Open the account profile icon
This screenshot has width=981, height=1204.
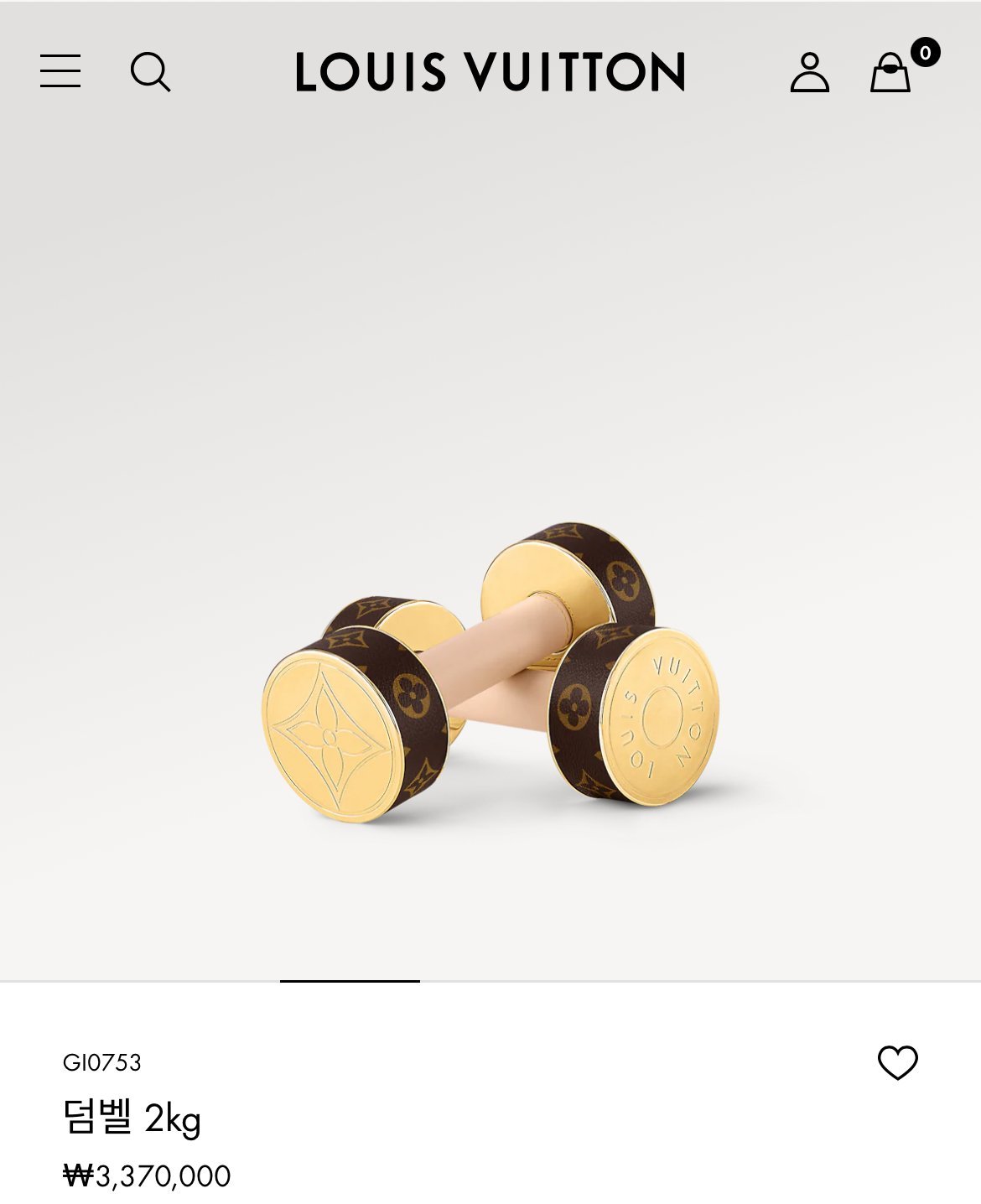pos(809,72)
